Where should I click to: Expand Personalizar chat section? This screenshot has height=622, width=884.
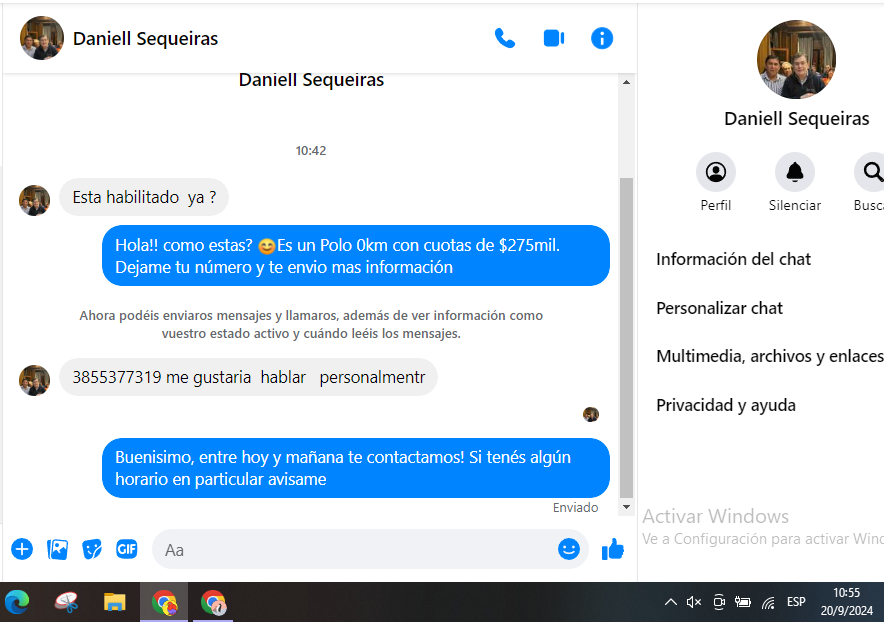720,308
